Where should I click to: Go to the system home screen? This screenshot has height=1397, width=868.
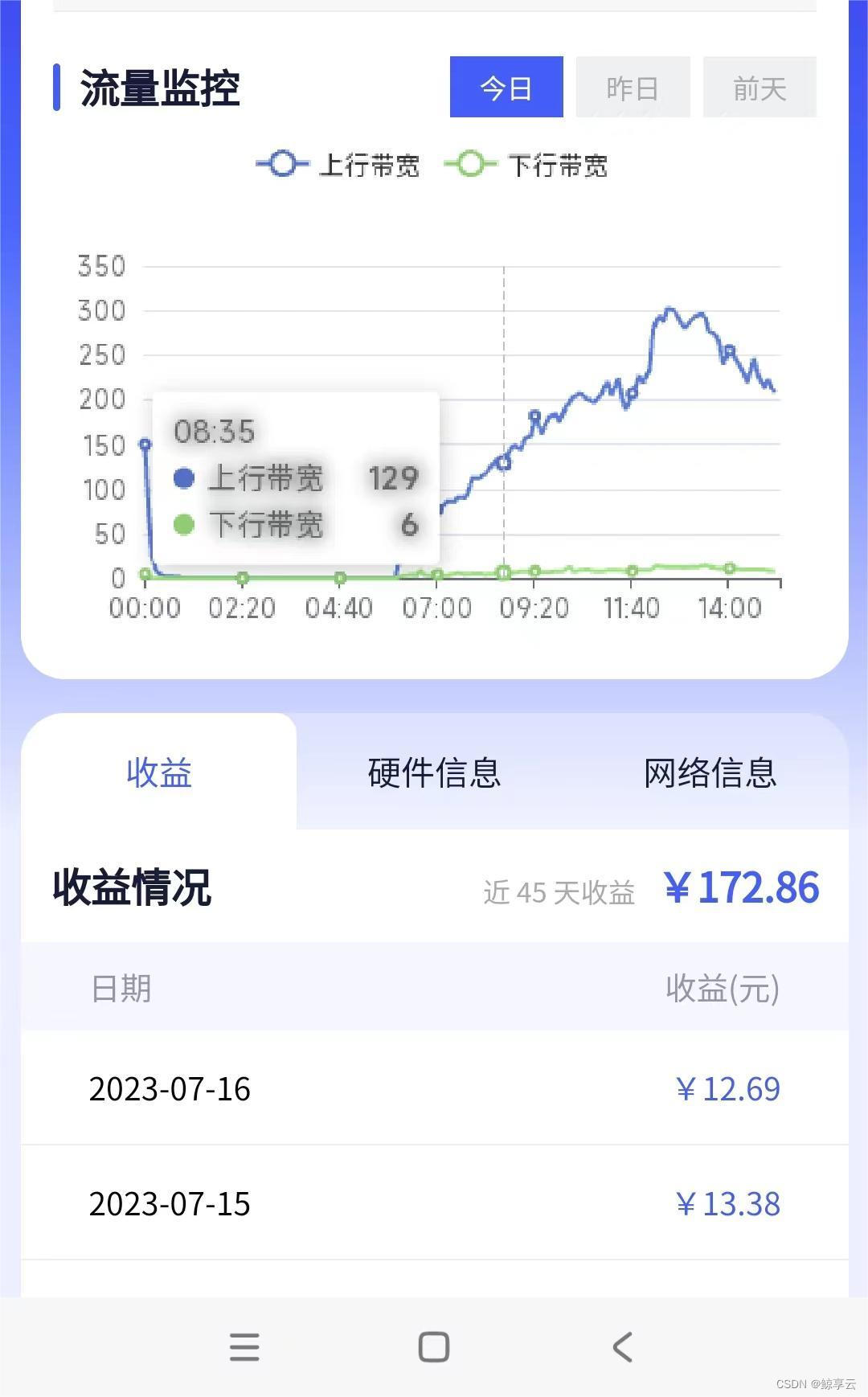pos(434,1346)
